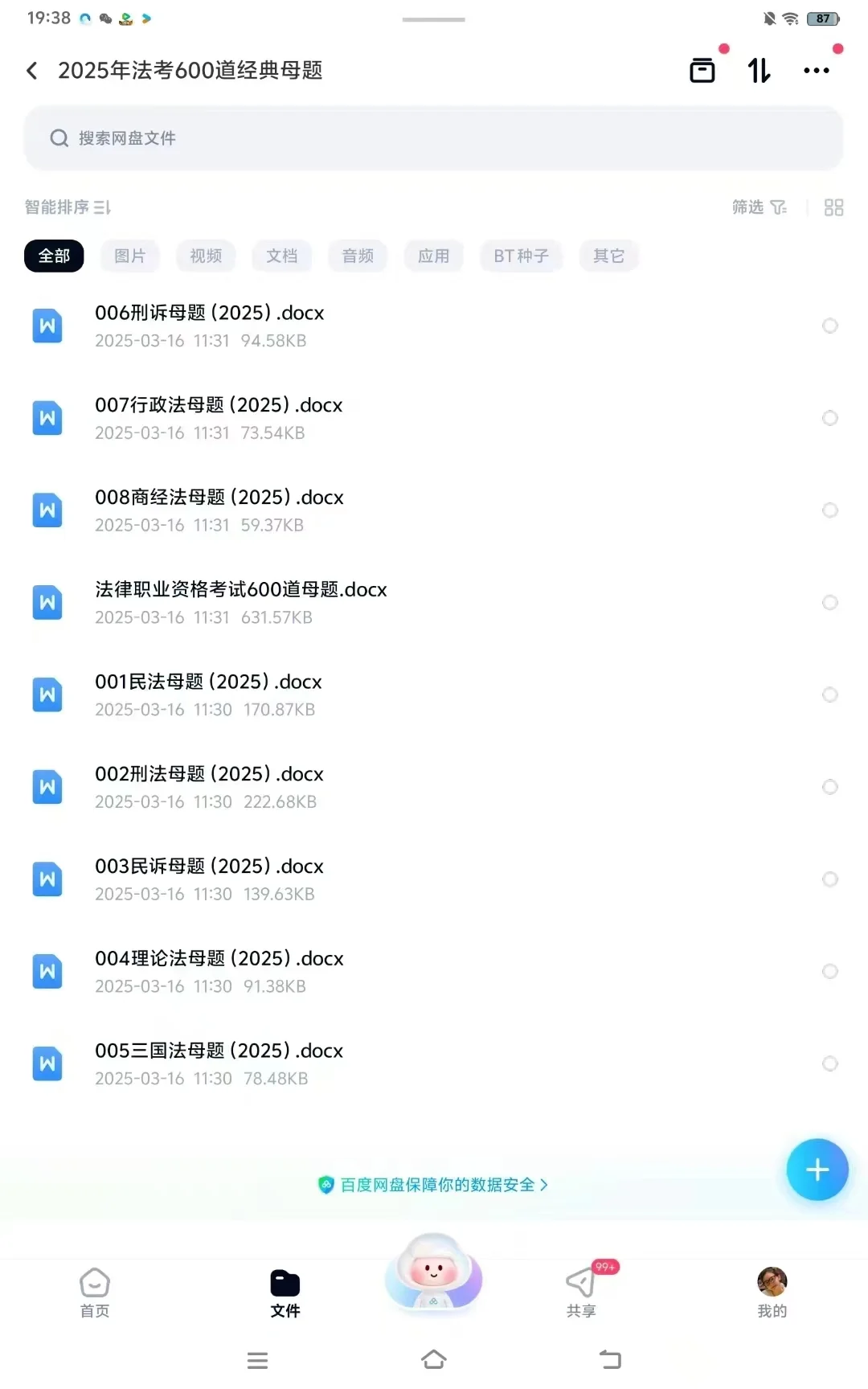This screenshot has width=868, height=1389.
Task: Go back from the 2025年法考600道经典母题 folder
Action: pos(32,71)
